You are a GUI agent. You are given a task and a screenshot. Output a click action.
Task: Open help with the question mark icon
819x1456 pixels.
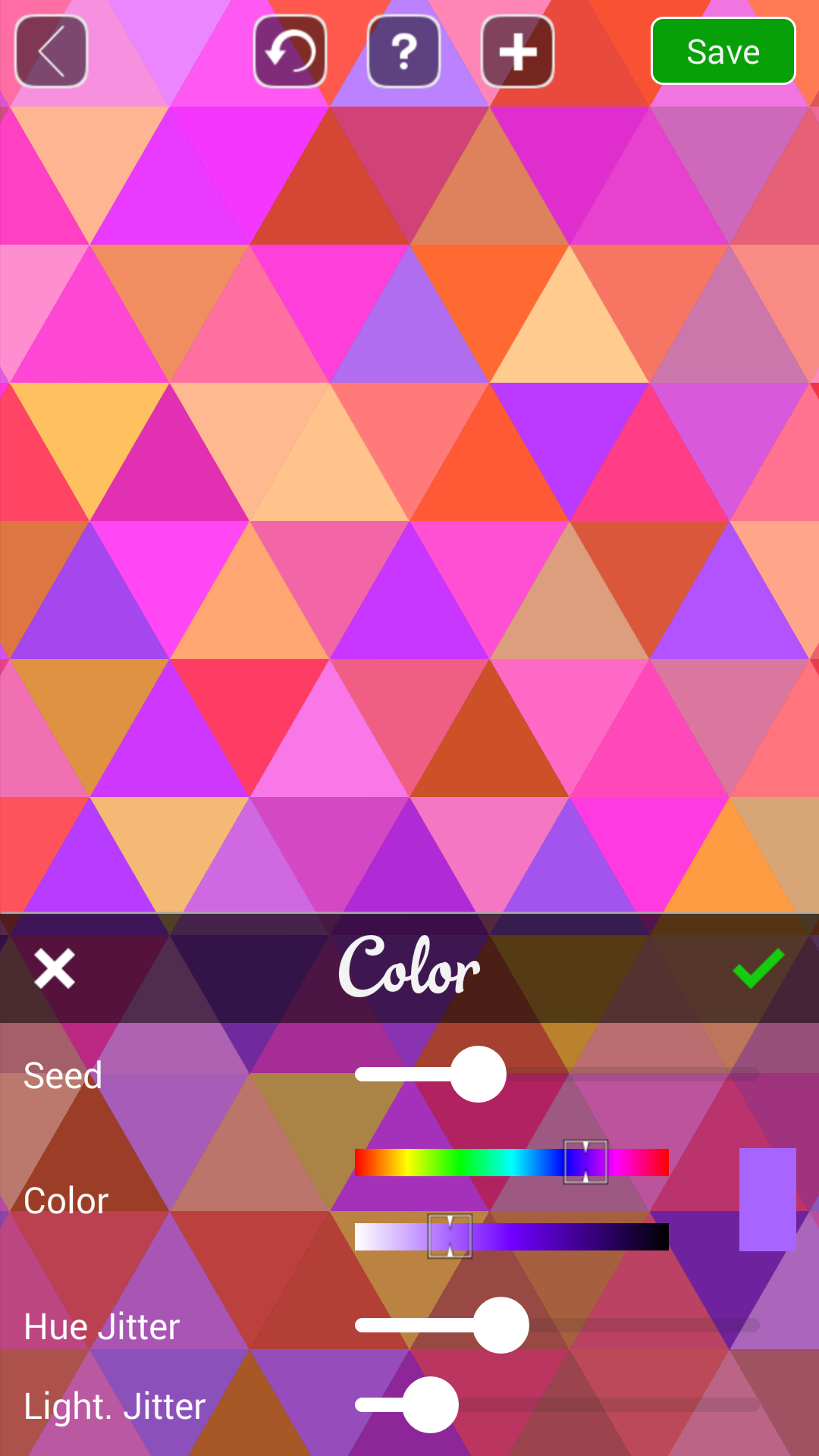coord(403,50)
